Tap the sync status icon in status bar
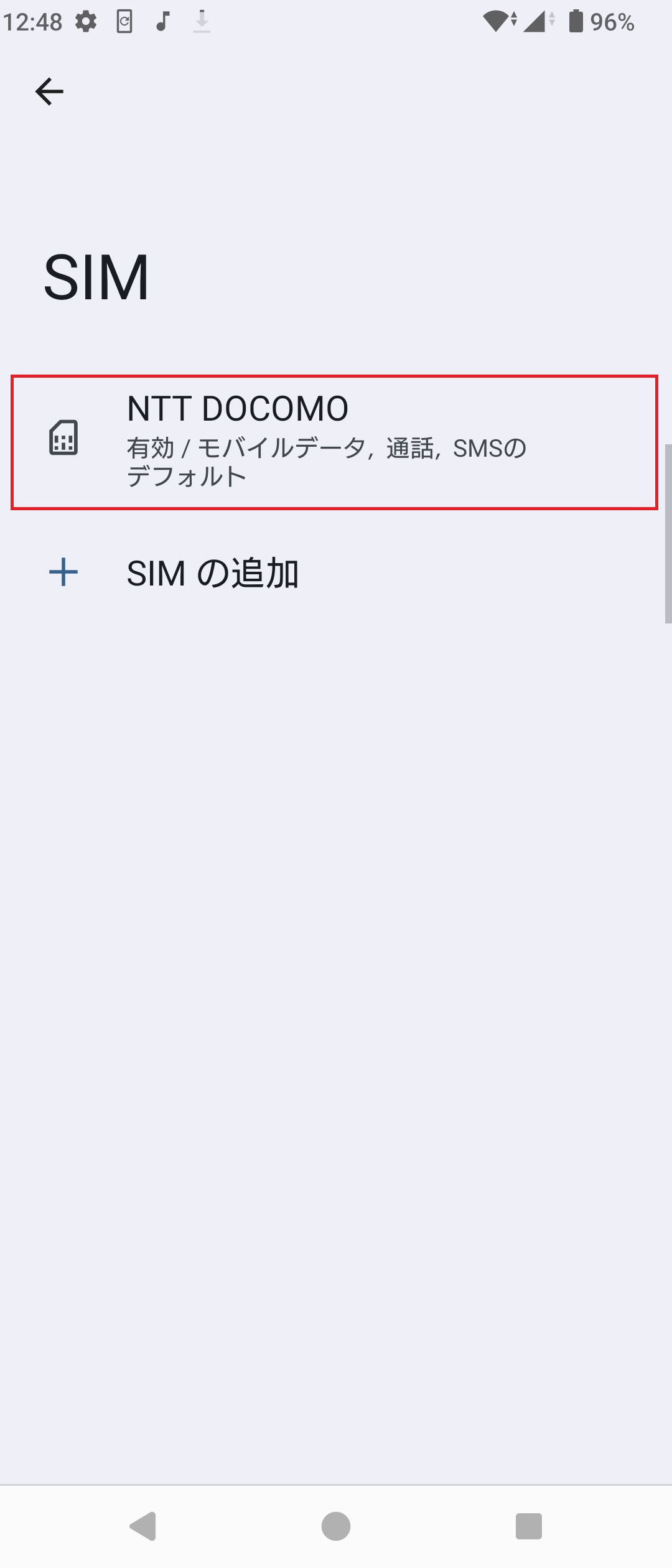672x1568 pixels. point(124,21)
